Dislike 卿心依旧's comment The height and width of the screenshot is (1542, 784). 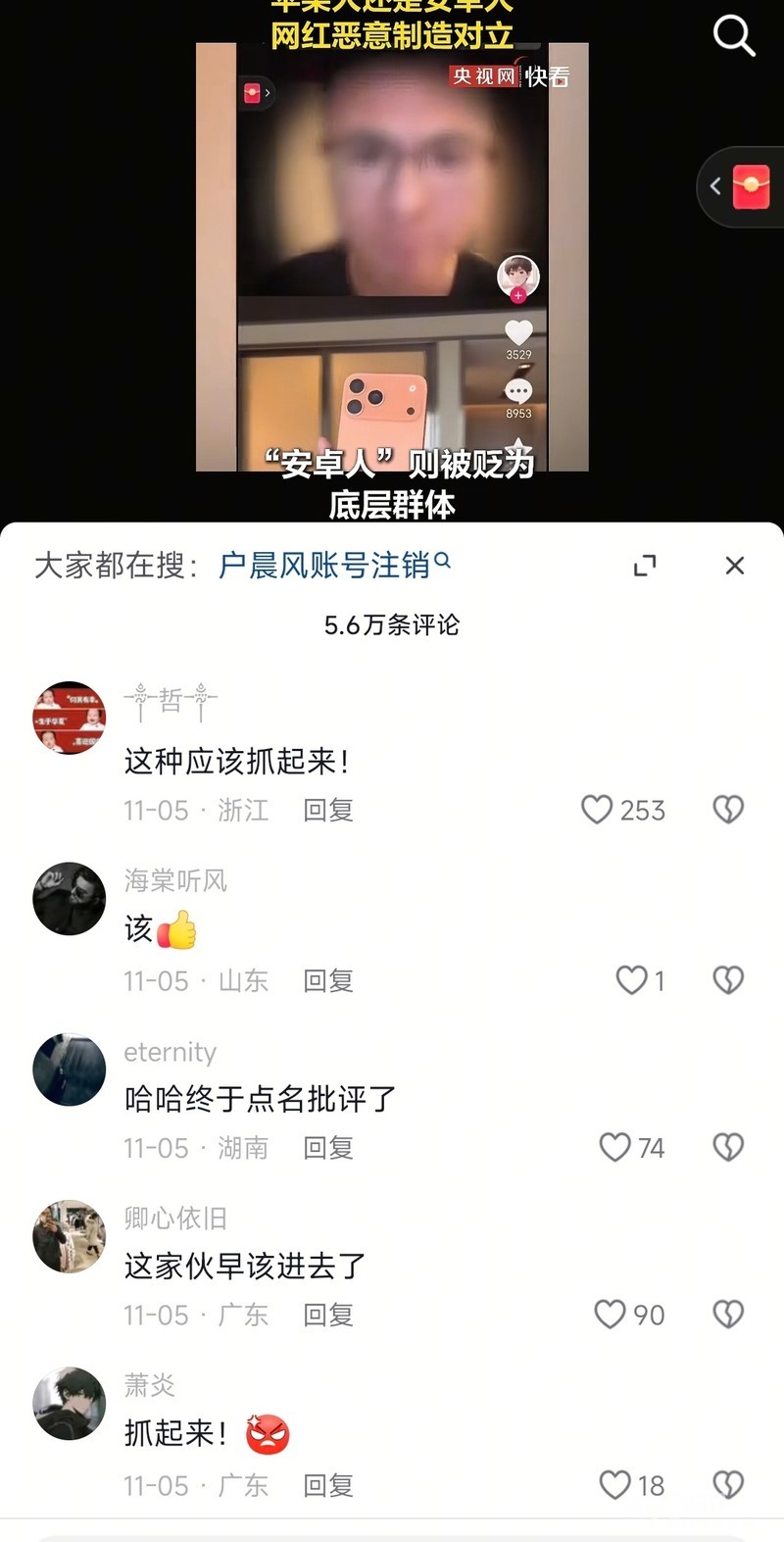[x=728, y=1314]
